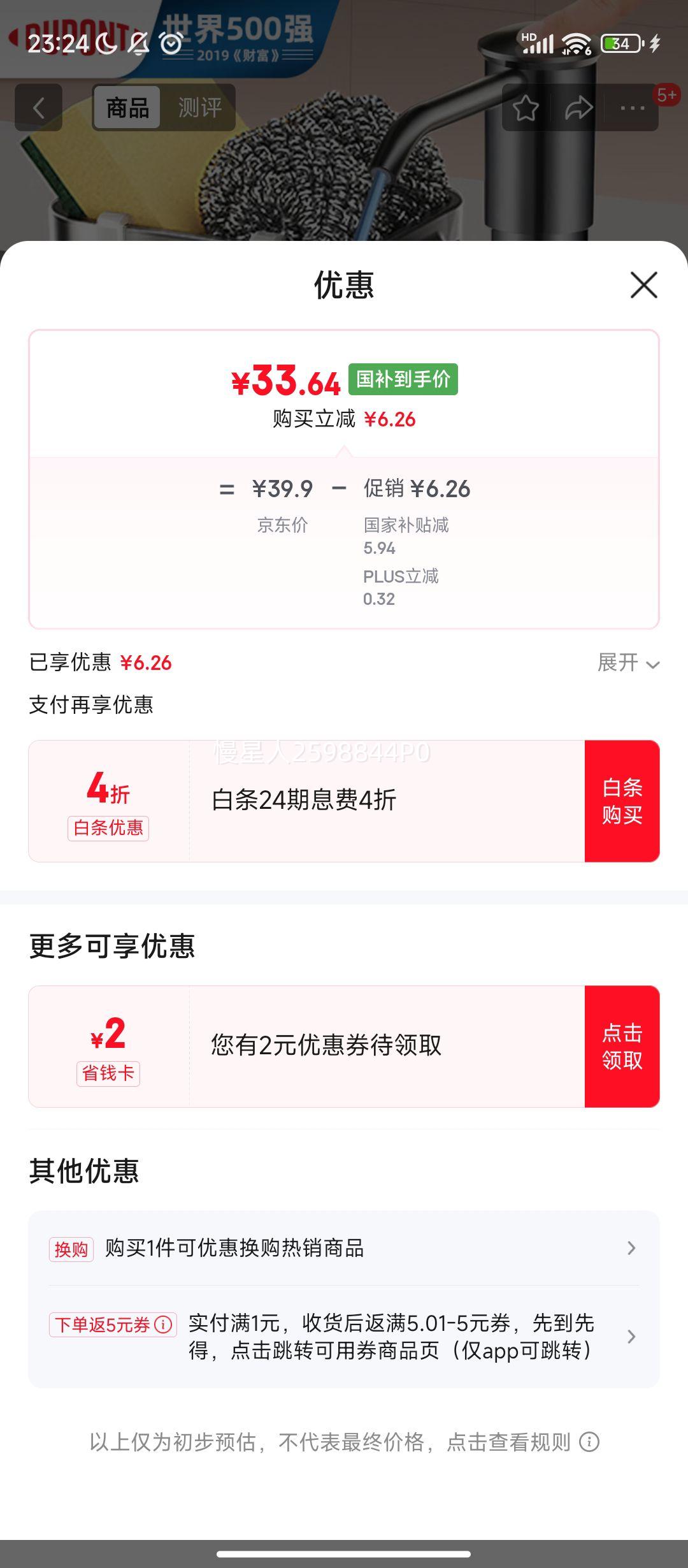Screen dimensions: 688x1568
Task: Favorite the product with the star icon
Action: tap(526, 108)
